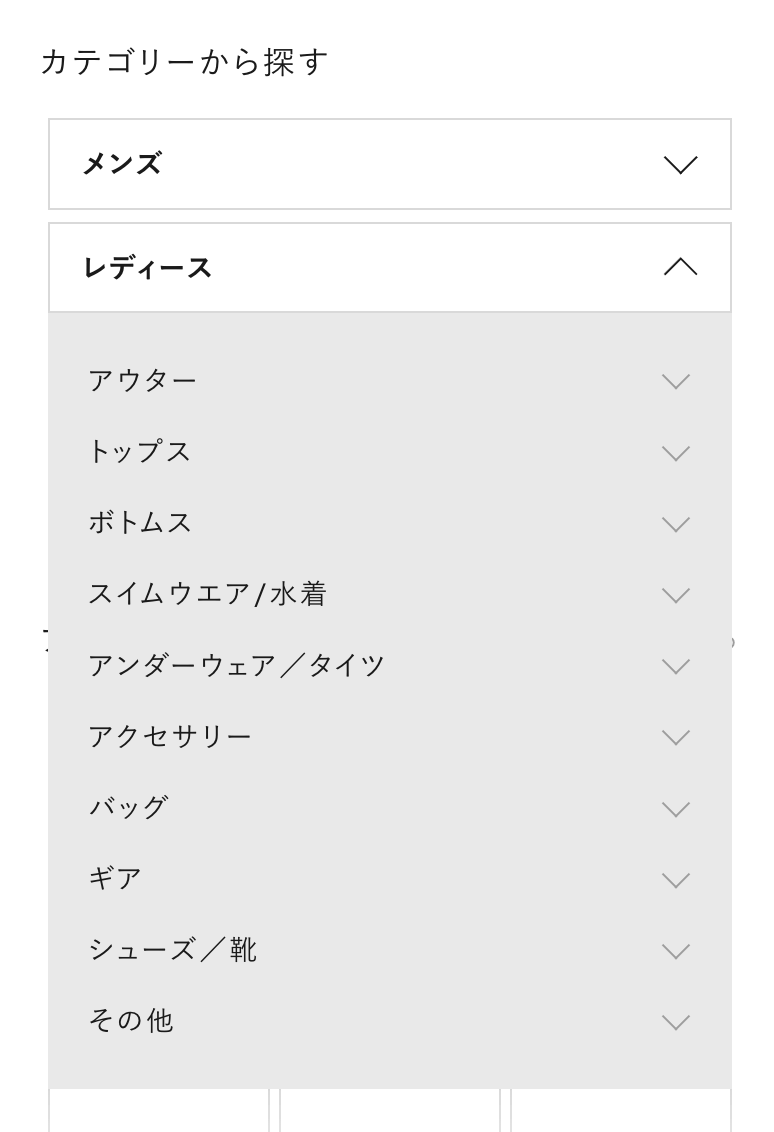The width and height of the screenshot is (774, 1132).
Task: Open the アンダーウェア／タイツ subcategory
Action: 675,666
